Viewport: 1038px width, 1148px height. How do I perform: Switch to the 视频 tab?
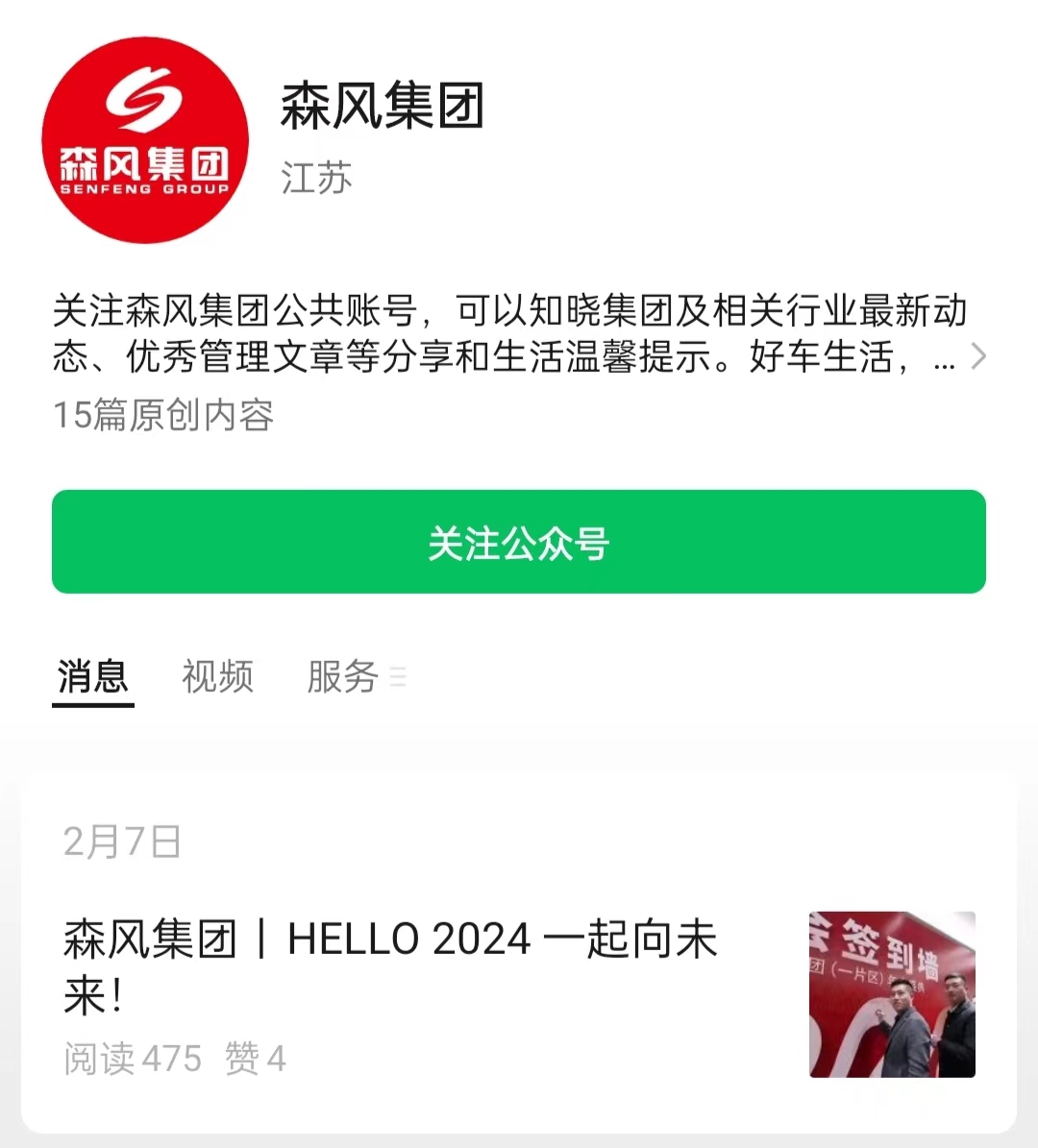click(217, 676)
